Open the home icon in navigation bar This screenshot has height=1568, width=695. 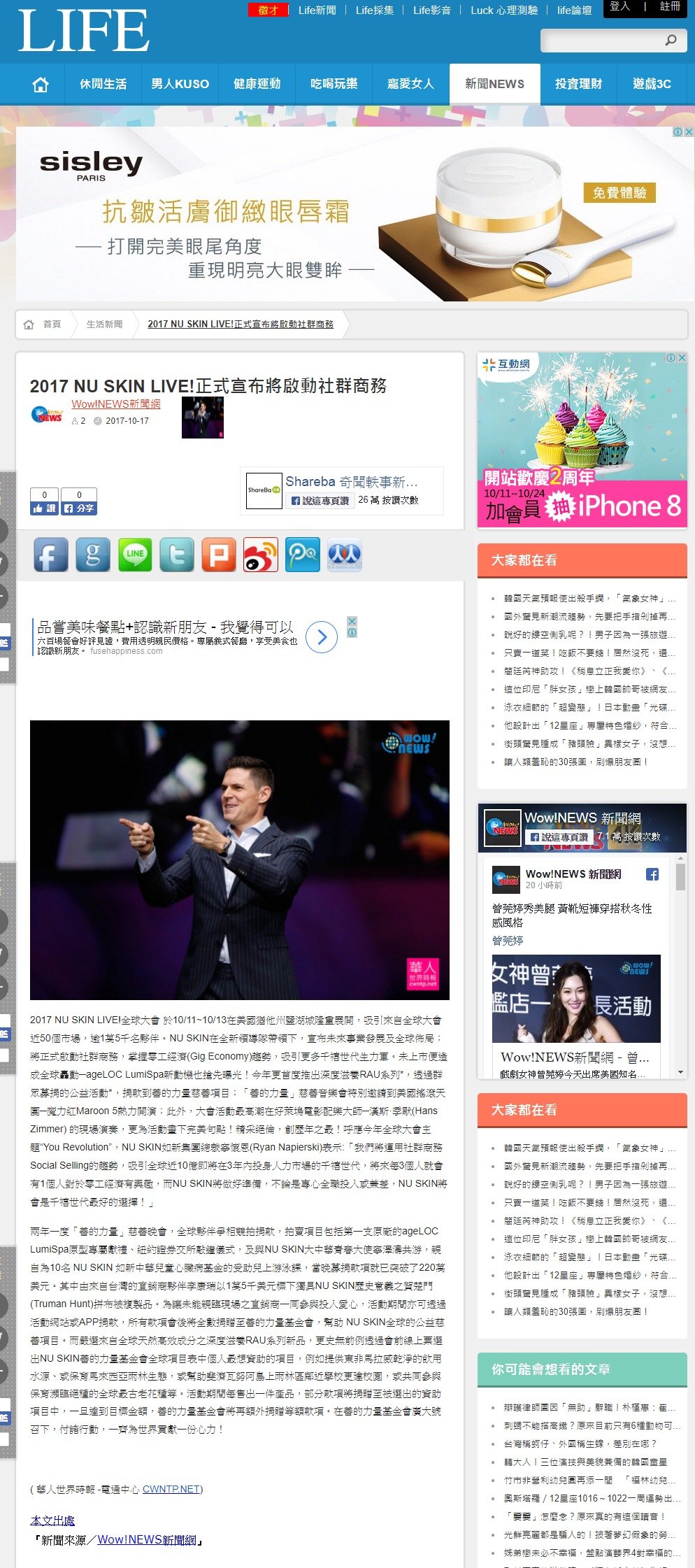pos(41,85)
